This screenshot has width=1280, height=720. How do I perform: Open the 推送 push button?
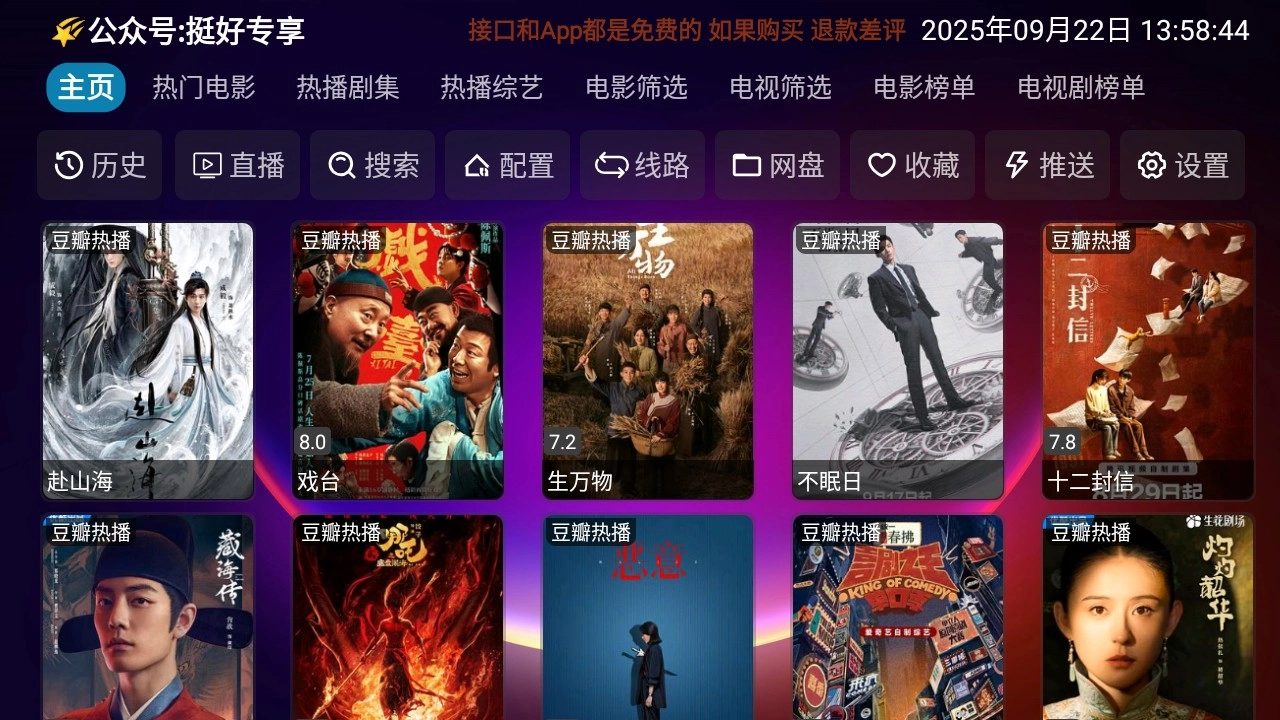(x=1048, y=165)
